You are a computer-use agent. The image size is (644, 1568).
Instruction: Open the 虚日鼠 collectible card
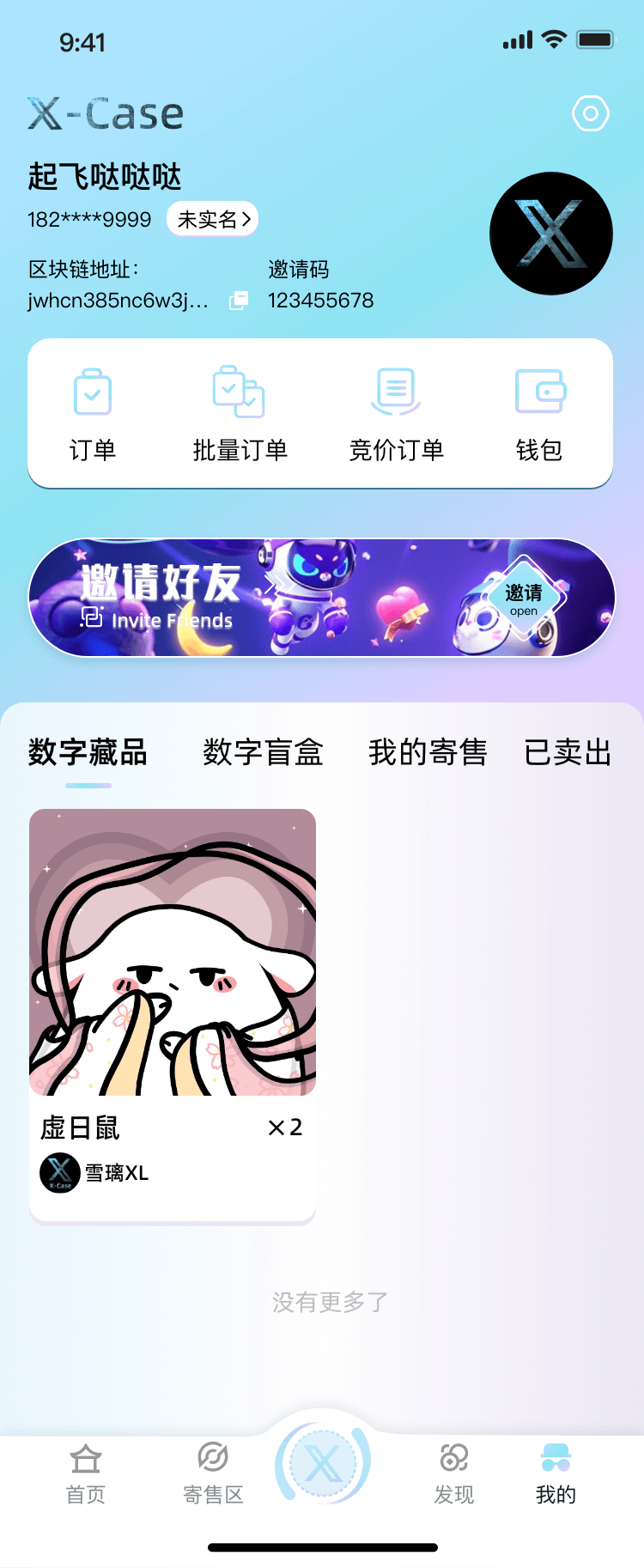pyautogui.click(x=173, y=1013)
